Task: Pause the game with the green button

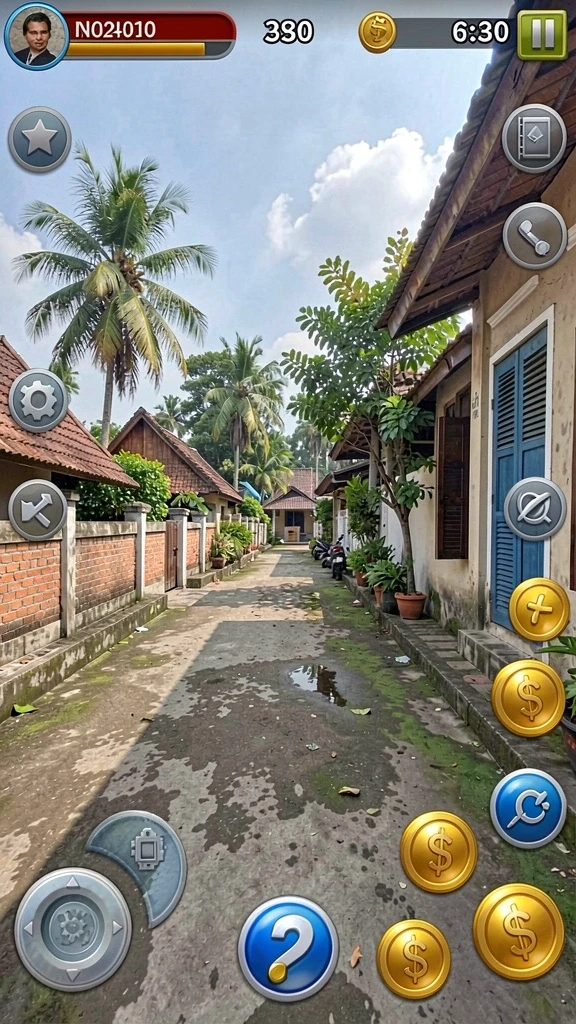Action: coord(541,35)
